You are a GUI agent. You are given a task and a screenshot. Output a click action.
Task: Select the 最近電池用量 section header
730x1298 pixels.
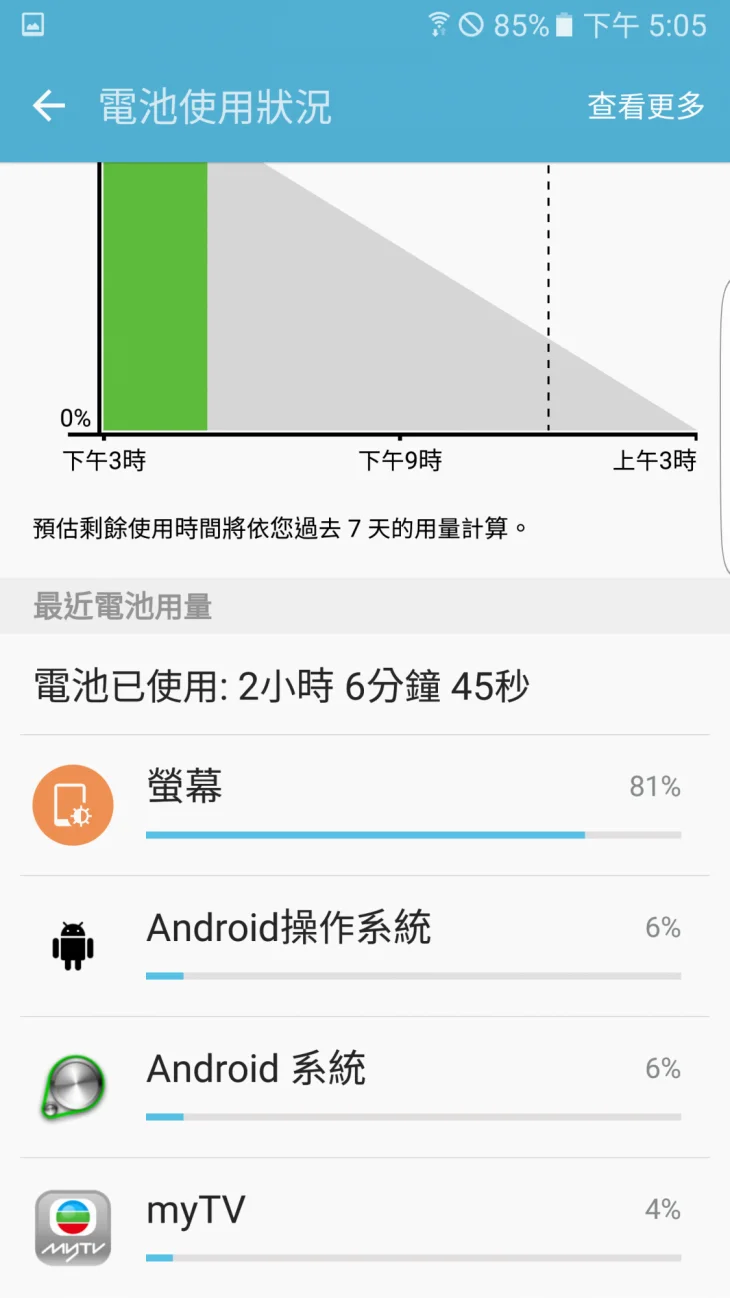click(120, 606)
